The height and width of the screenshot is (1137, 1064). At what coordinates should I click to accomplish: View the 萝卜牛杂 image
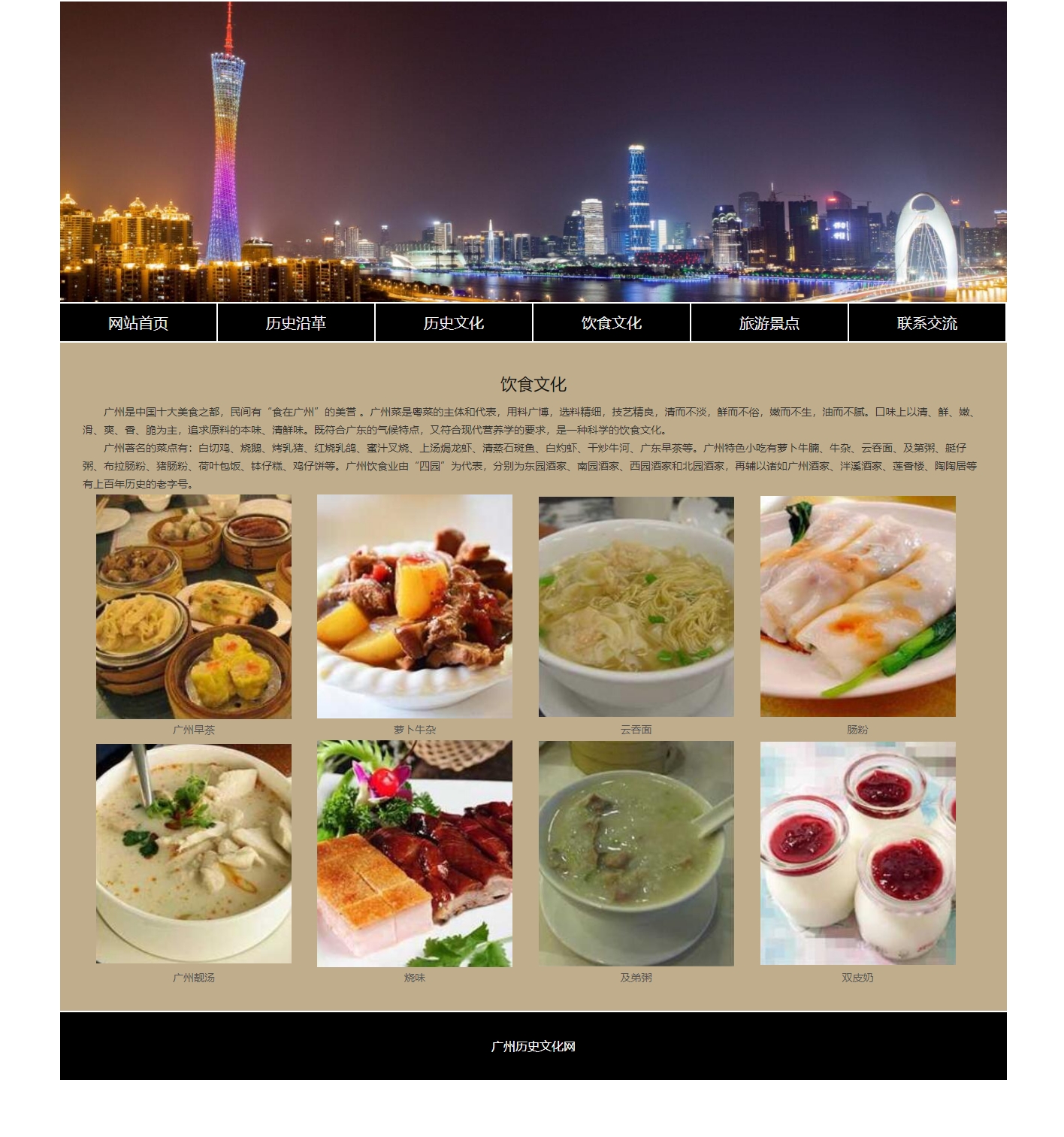415,606
